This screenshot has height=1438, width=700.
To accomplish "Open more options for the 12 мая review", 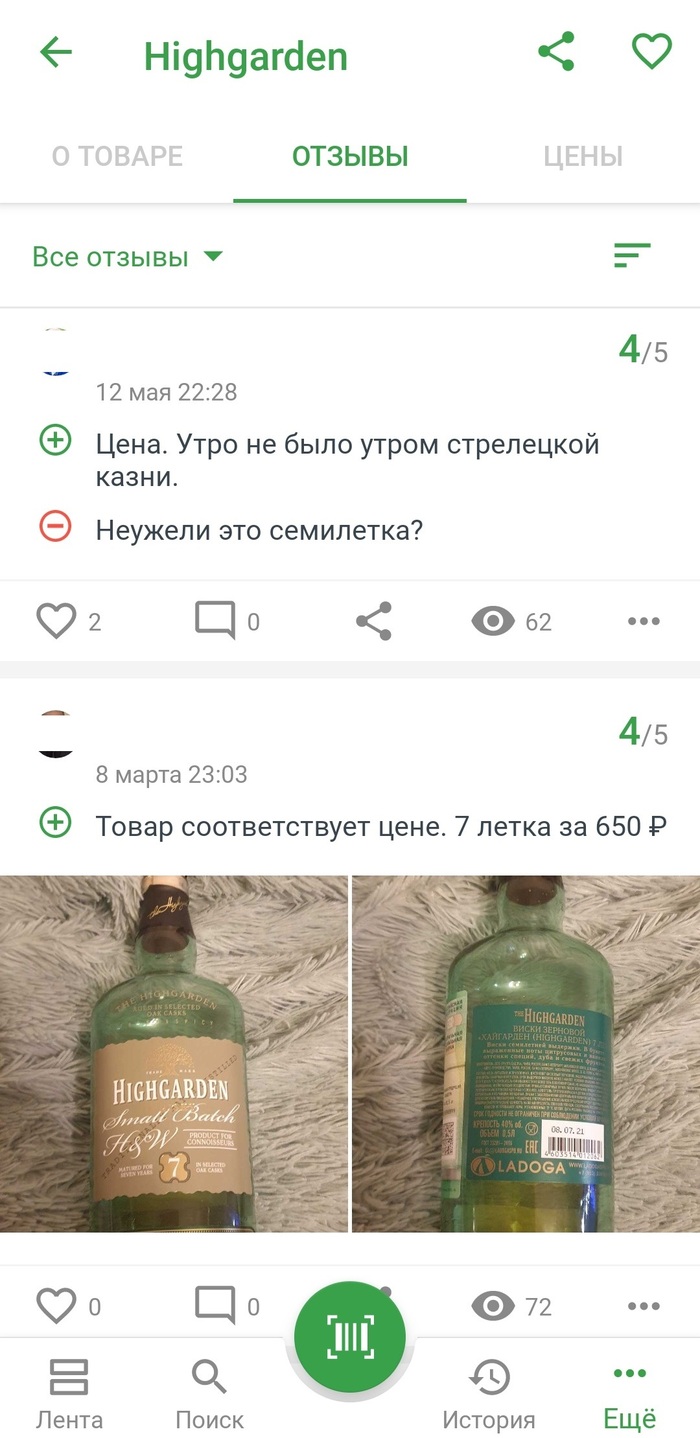I will 644,622.
